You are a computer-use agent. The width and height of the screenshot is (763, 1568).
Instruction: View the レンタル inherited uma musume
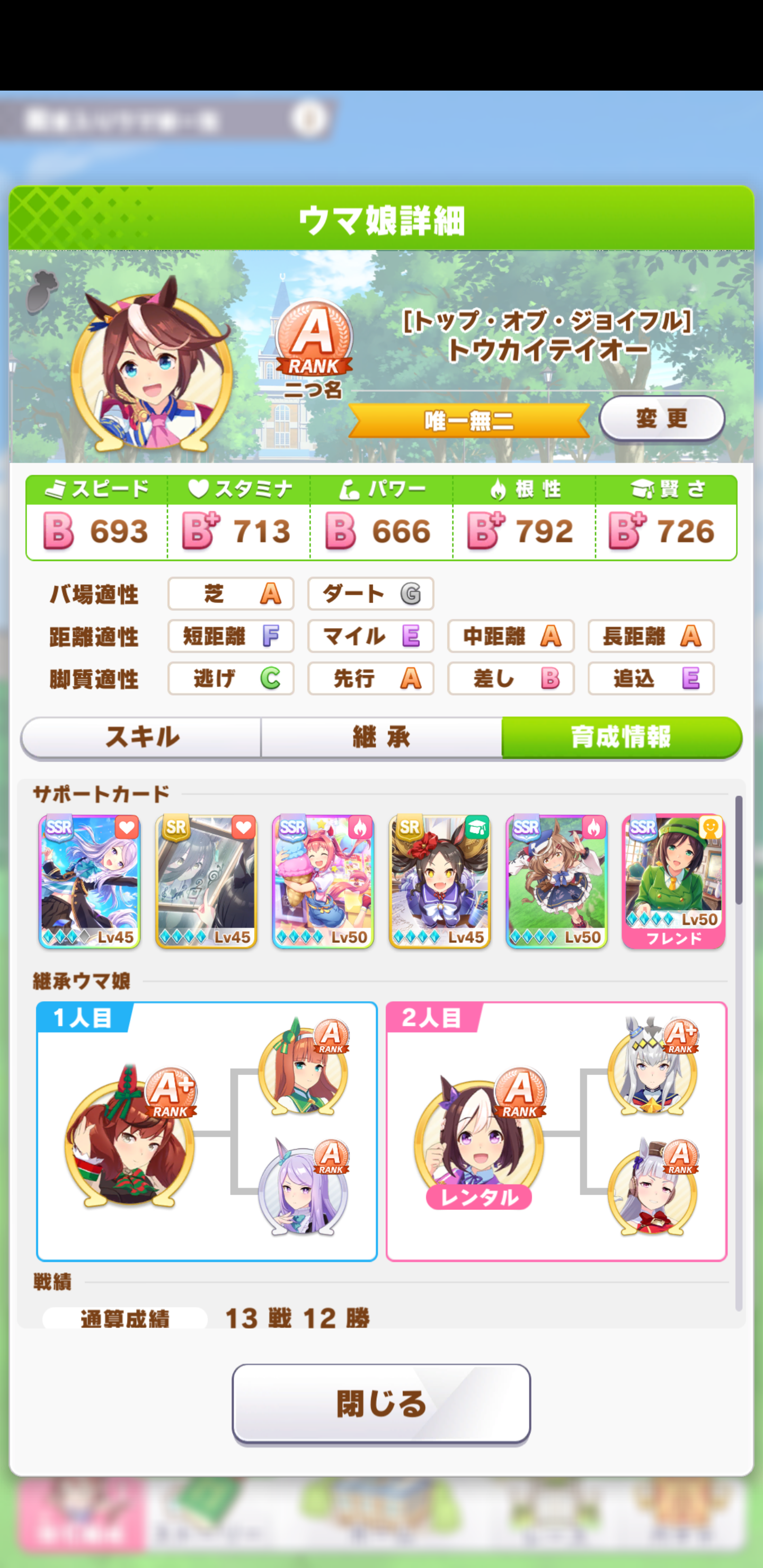pyautogui.click(x=479, y=1138)
